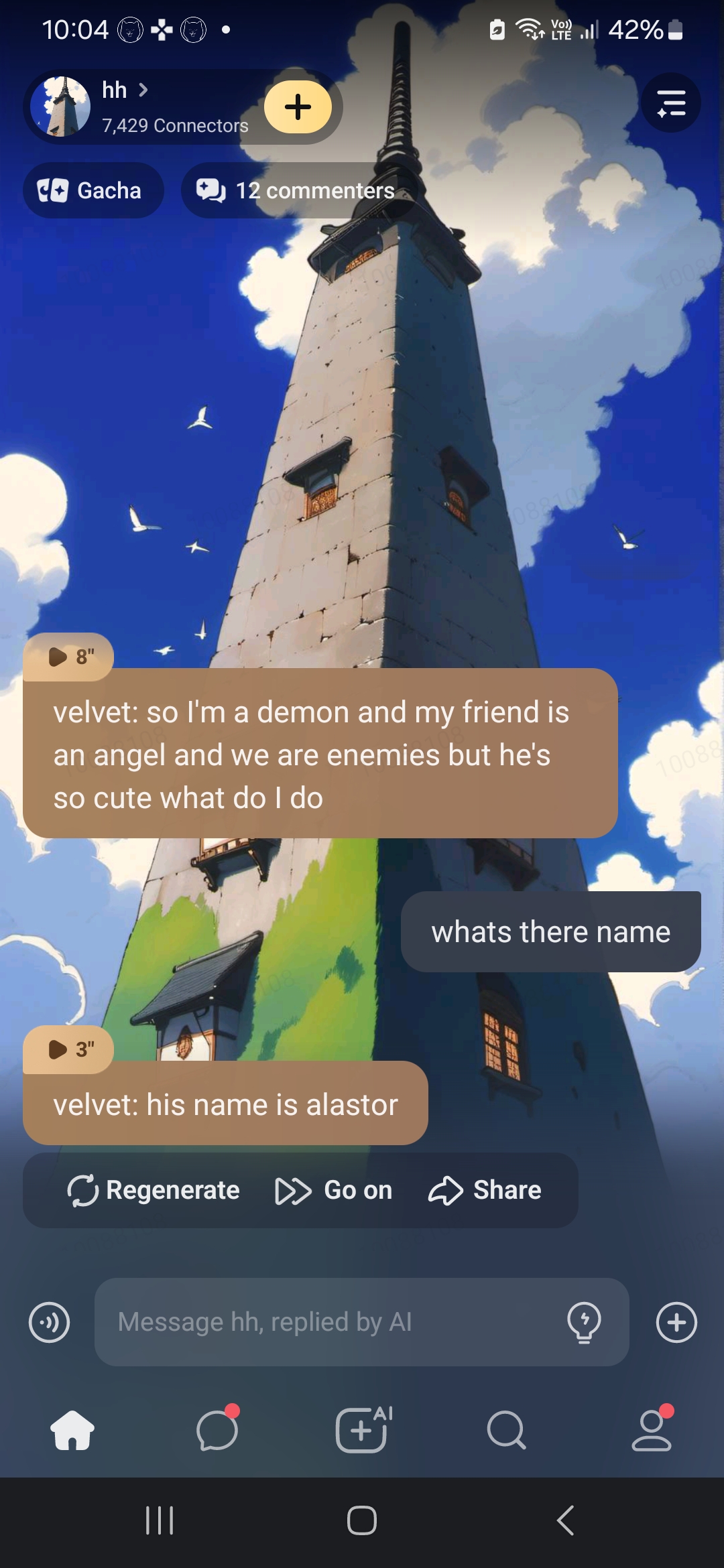Switch to the Profile tab
This screenshot has width=724, height=1568.
pyautogui.click(x=652, y=1431)
